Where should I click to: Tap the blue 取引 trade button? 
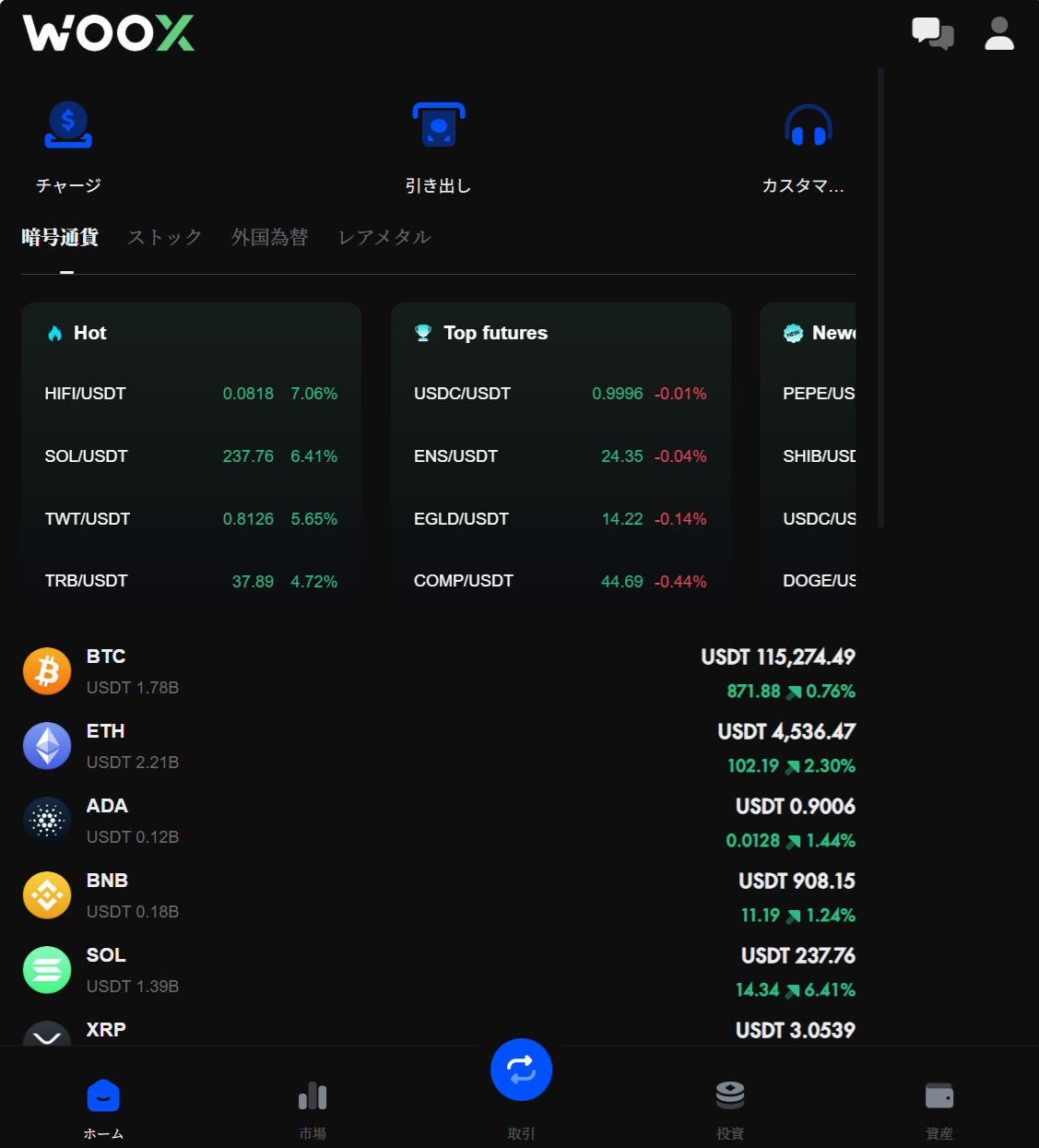coord(521,1071)
